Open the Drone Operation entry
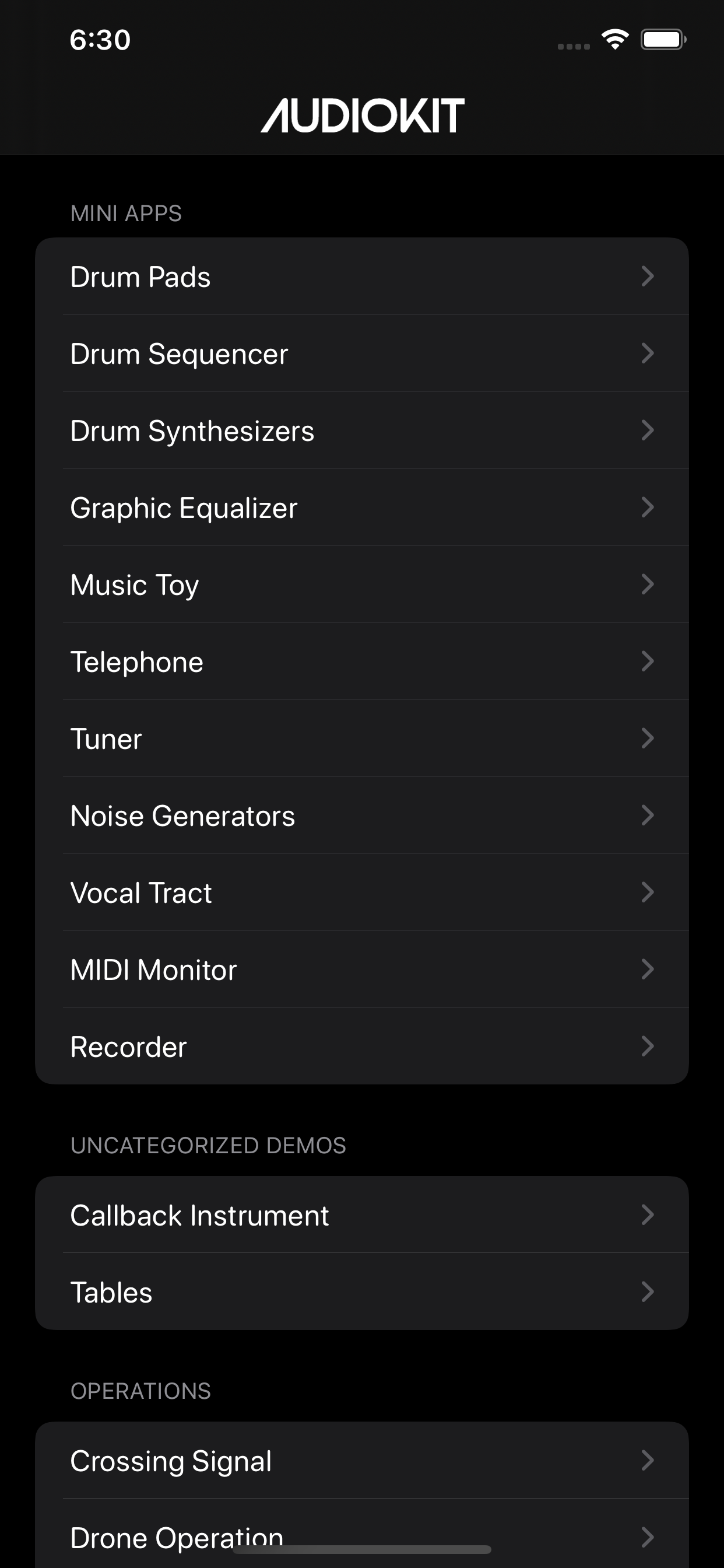Screen dimensions: 724x1568 pos(362,1537)
